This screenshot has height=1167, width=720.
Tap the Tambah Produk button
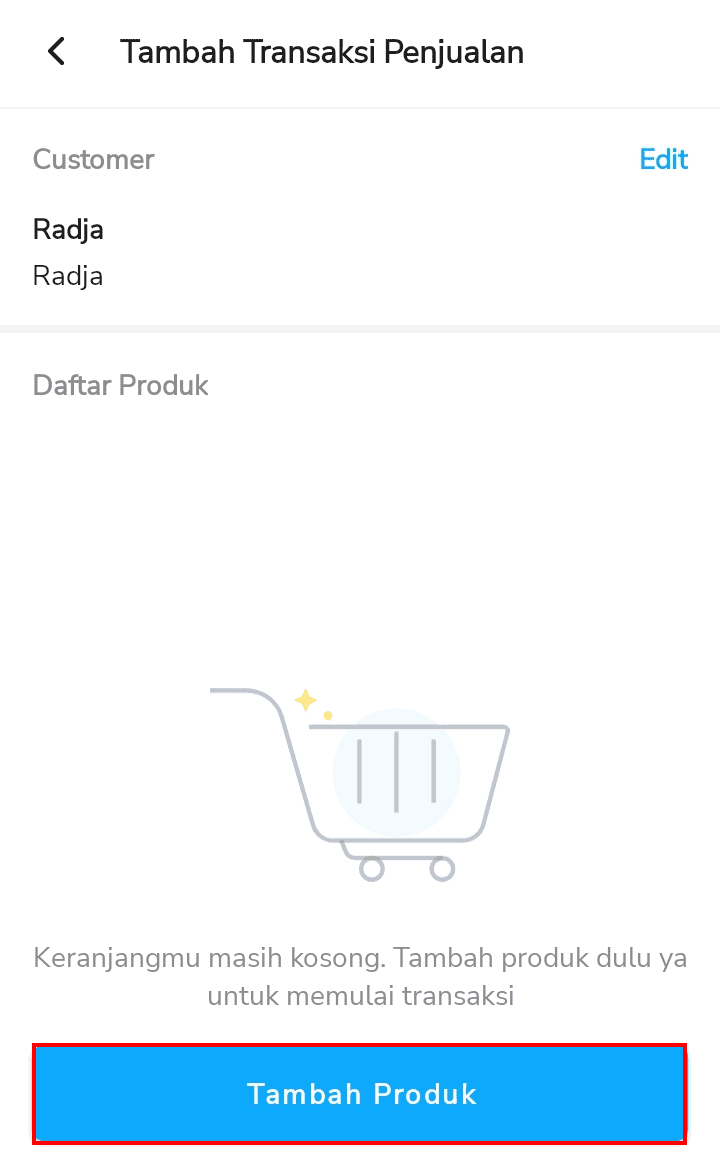pos(360,1093)
